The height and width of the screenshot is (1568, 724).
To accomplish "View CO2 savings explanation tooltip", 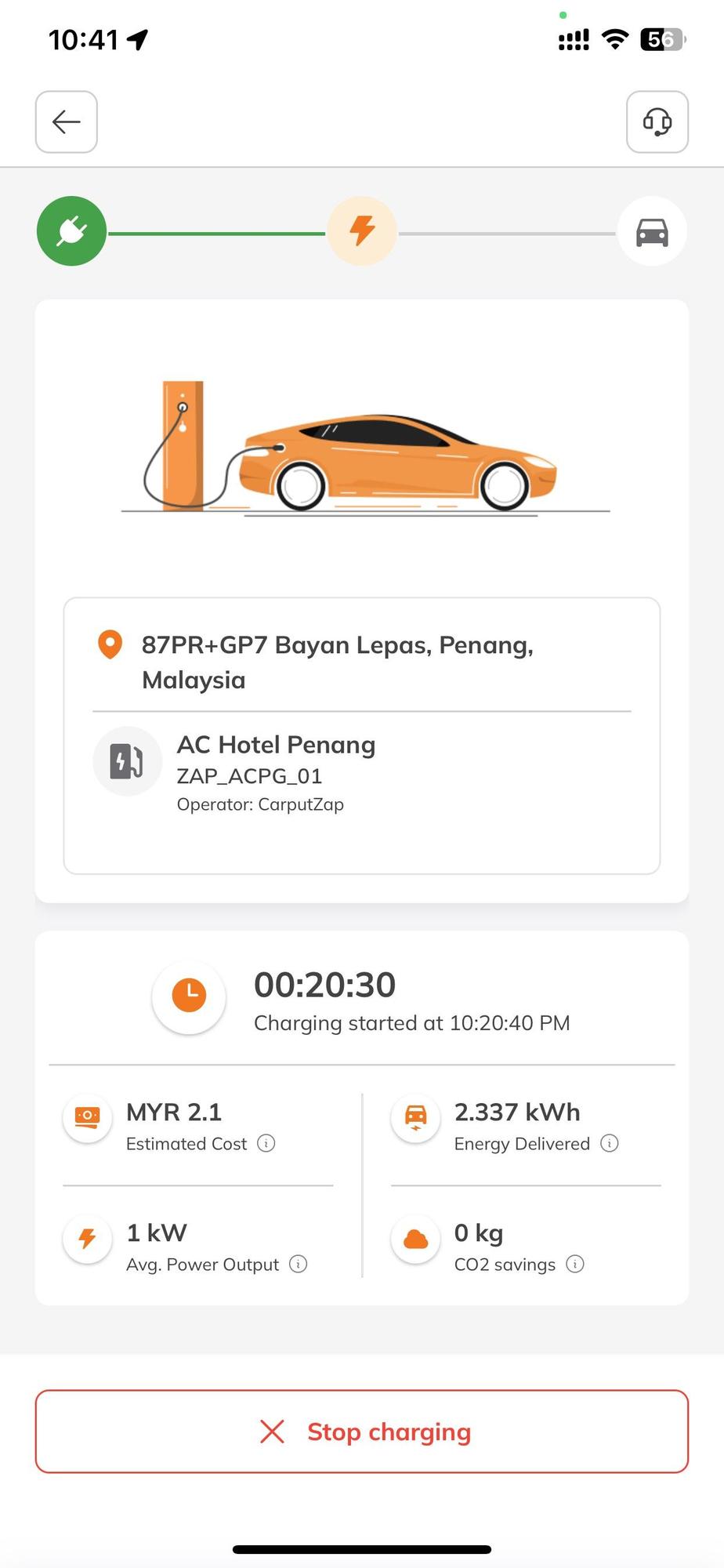I will pyautogui.click(x=576, y=1265).
